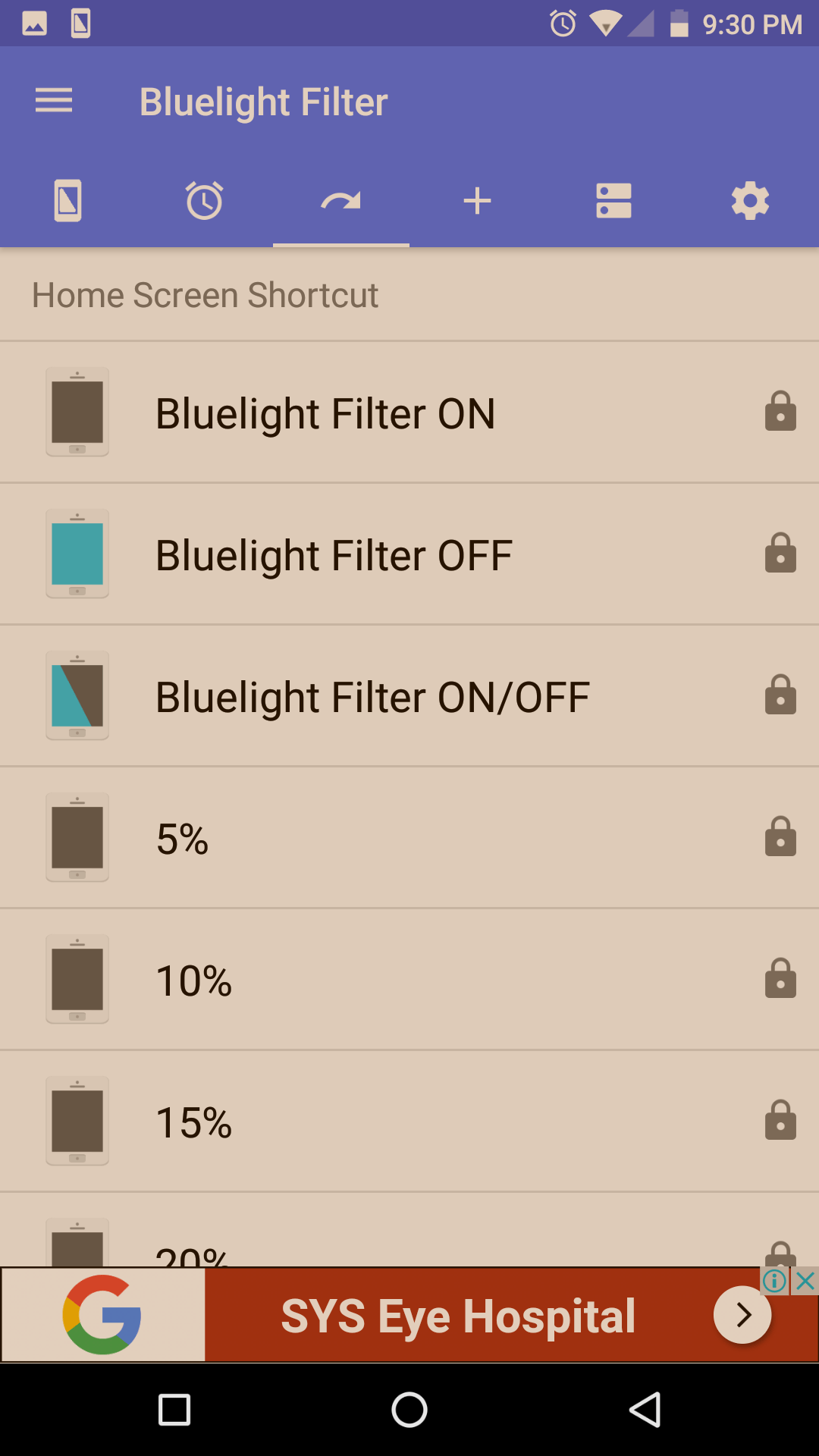Switch to the filter screen tab
The image size is (819, 1456).
click(x=68, y=201)
